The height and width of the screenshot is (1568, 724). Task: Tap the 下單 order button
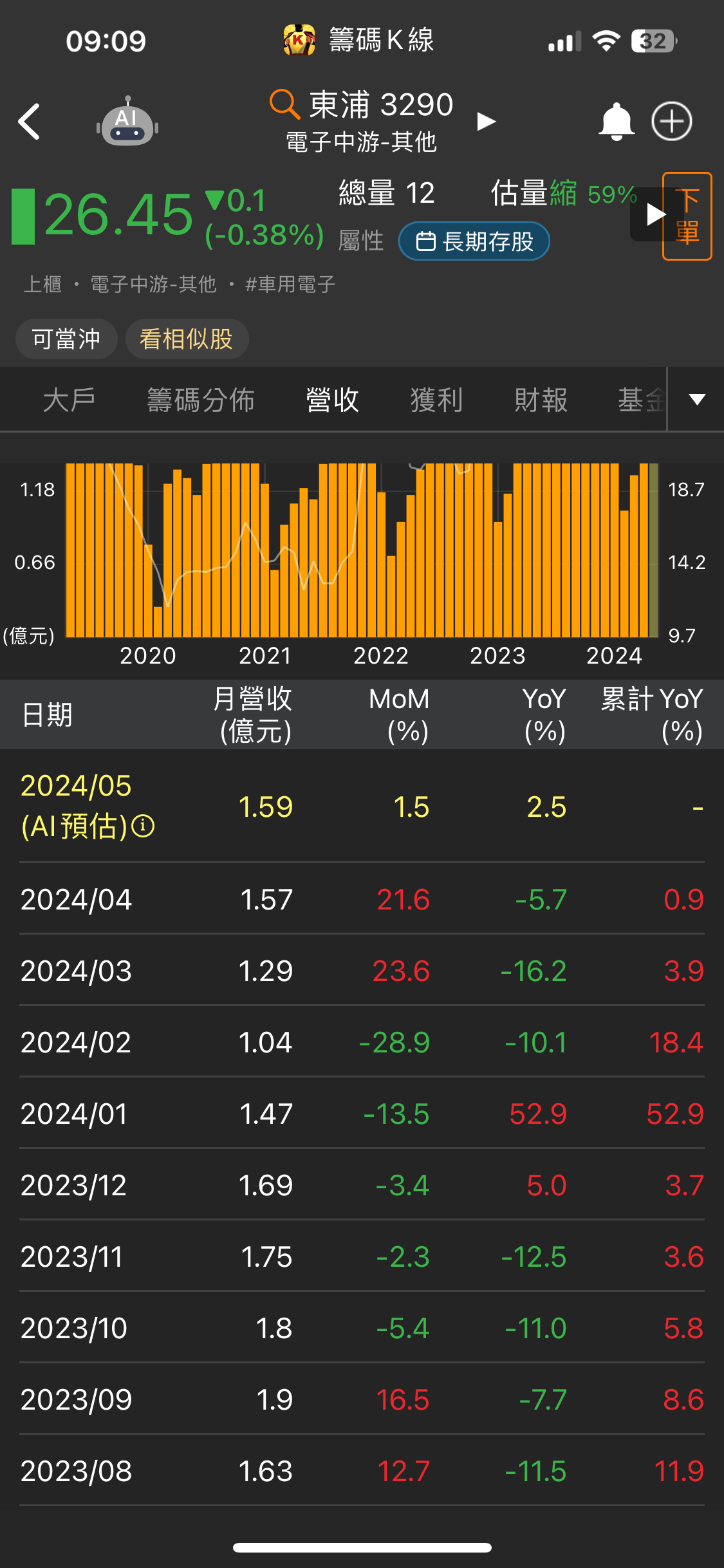click(687, 216)
